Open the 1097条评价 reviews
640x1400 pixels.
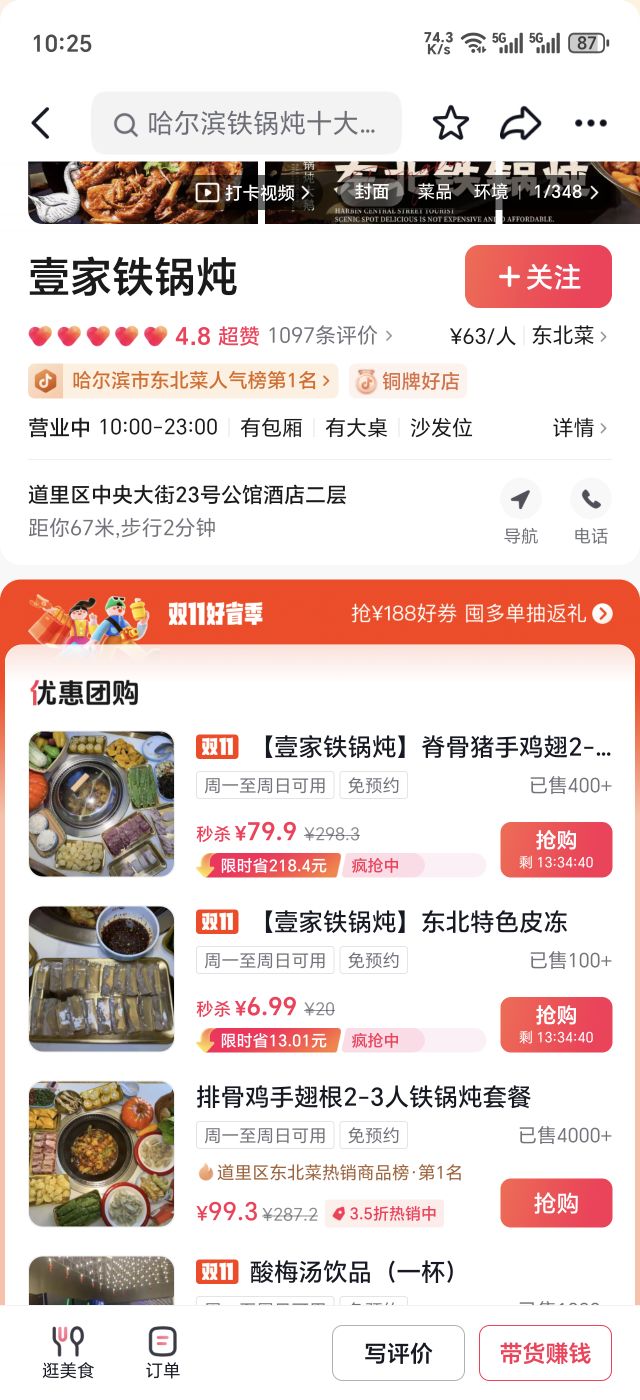tap(330, 336)
